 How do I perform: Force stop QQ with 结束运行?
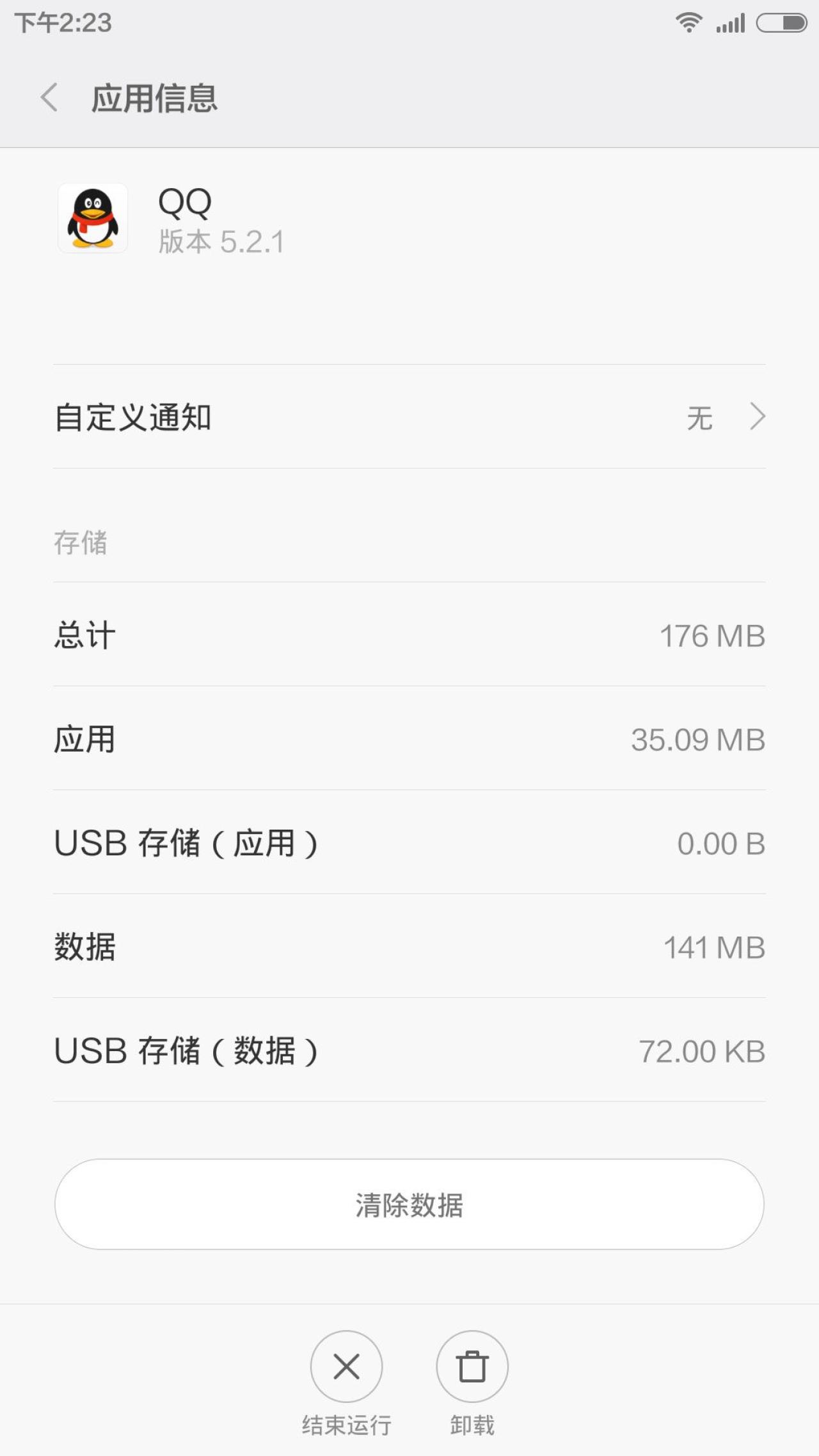tap(346, 1367)
